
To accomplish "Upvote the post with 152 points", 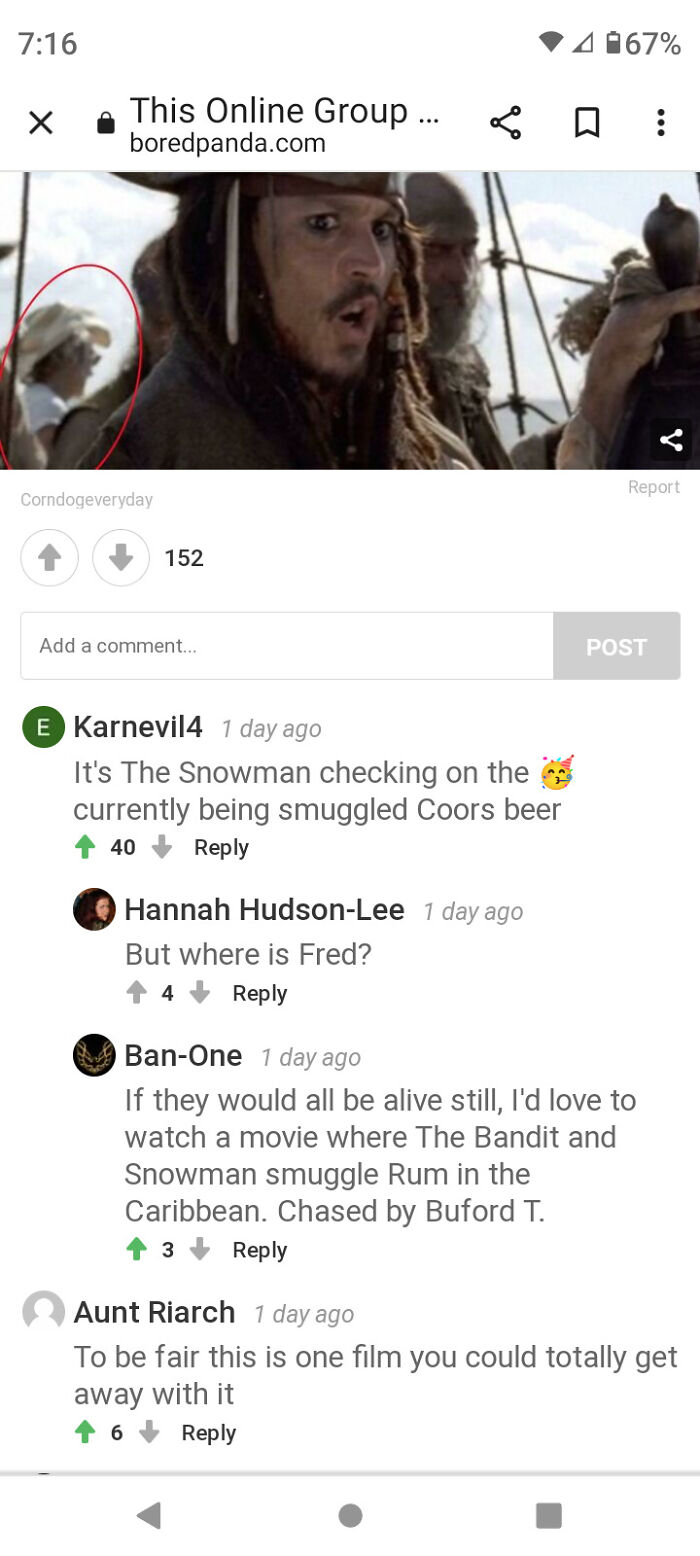I will point(49,558).
